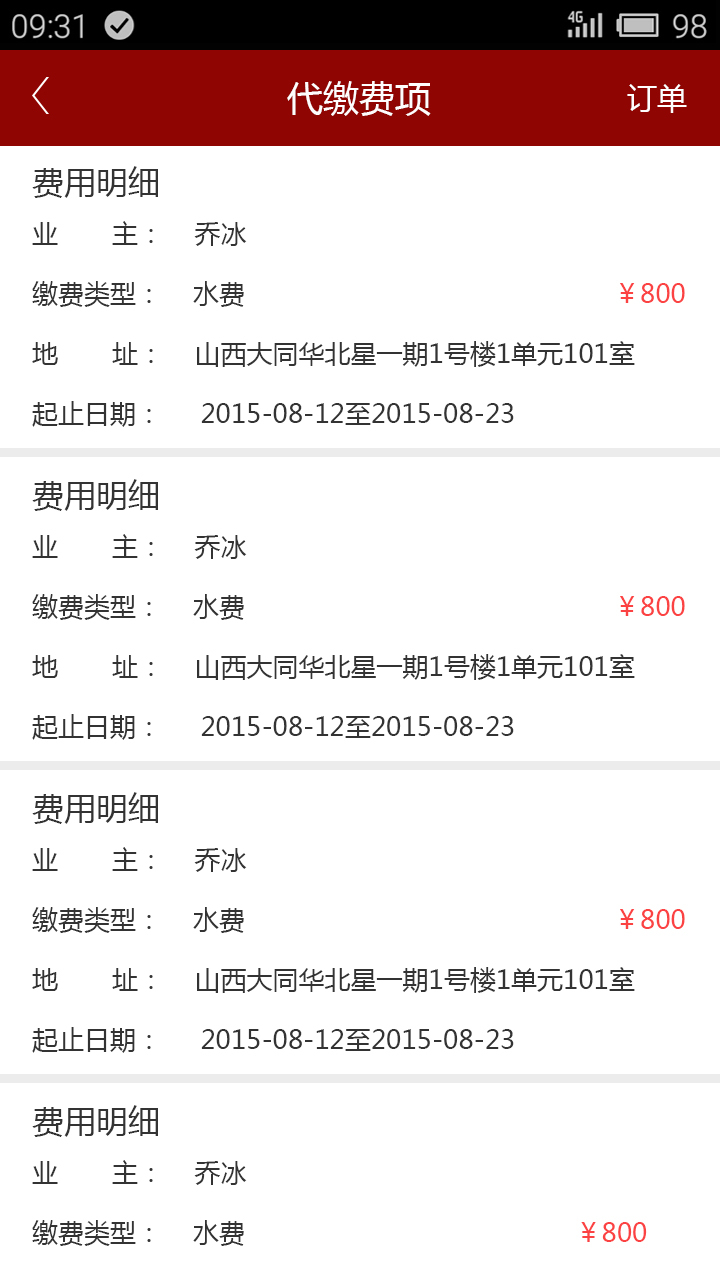Tap the ¥800 label in the third card

pyautogui.click(x=652, y=919)
